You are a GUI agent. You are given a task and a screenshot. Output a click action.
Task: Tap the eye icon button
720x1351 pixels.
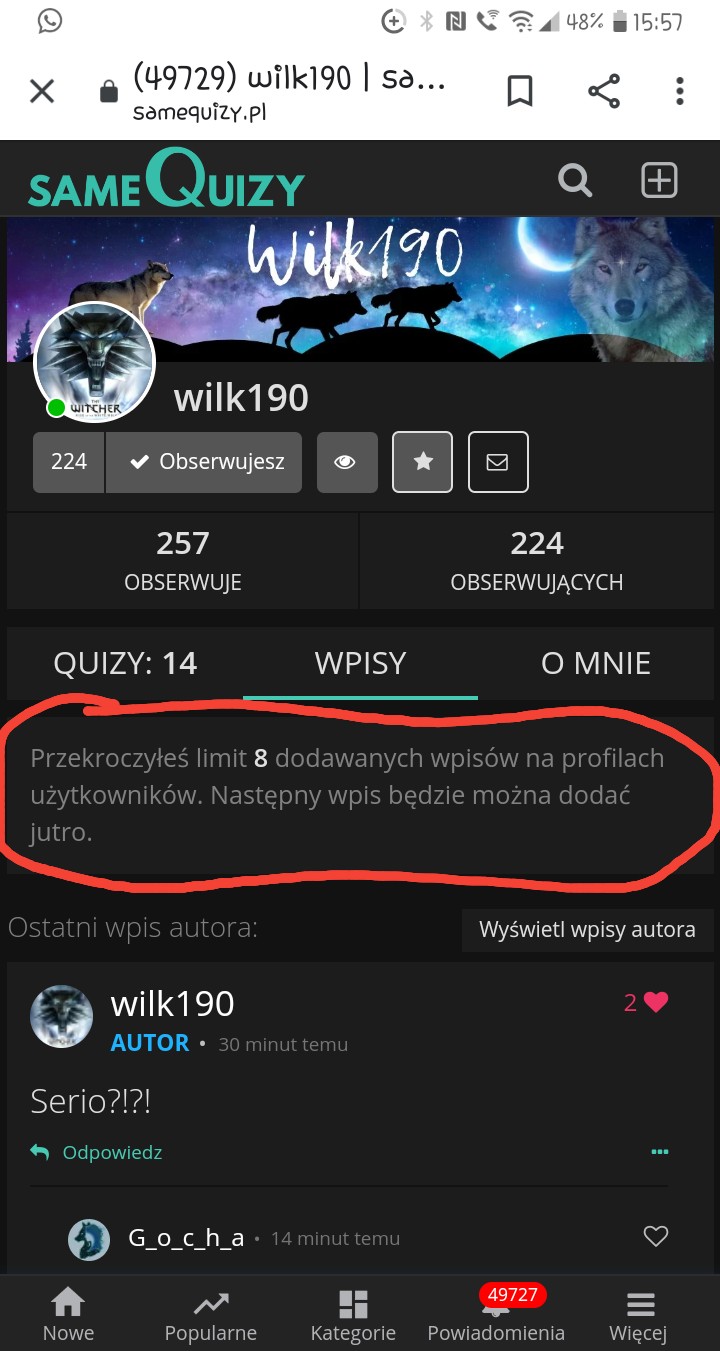pyautogui.click(x=347, y=462)
